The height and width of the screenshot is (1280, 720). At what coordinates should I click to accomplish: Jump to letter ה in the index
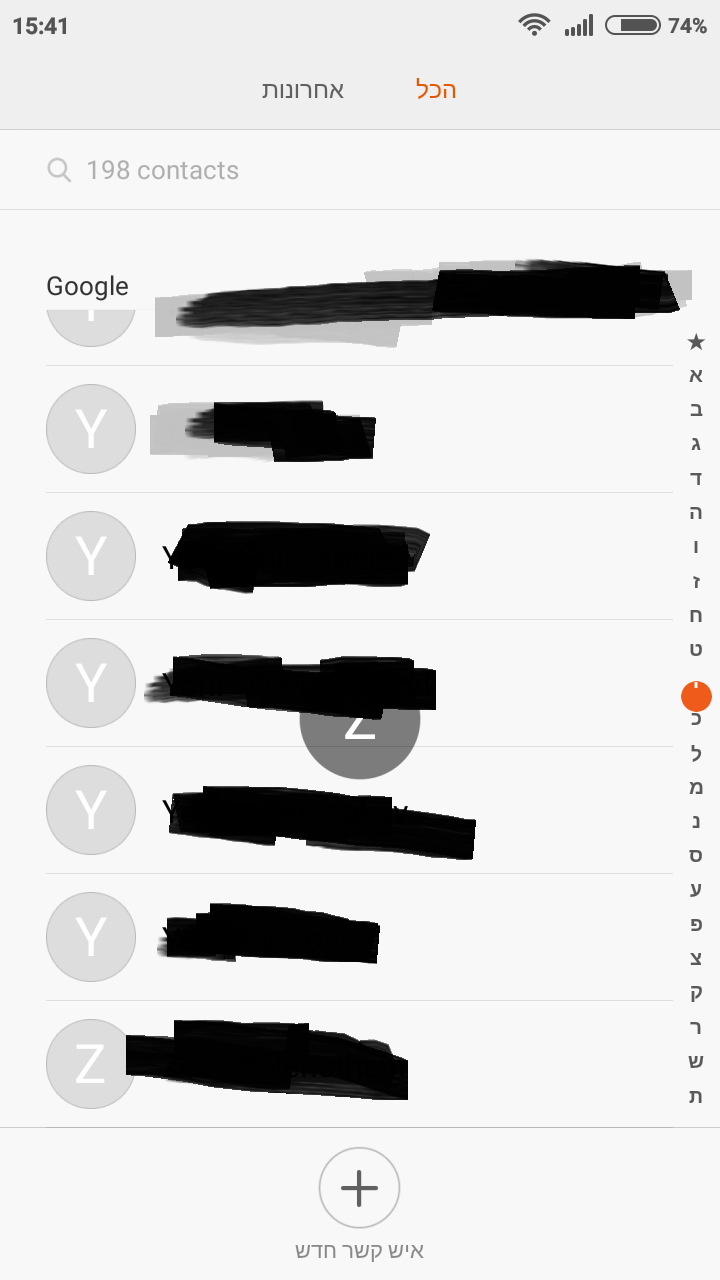696,513
